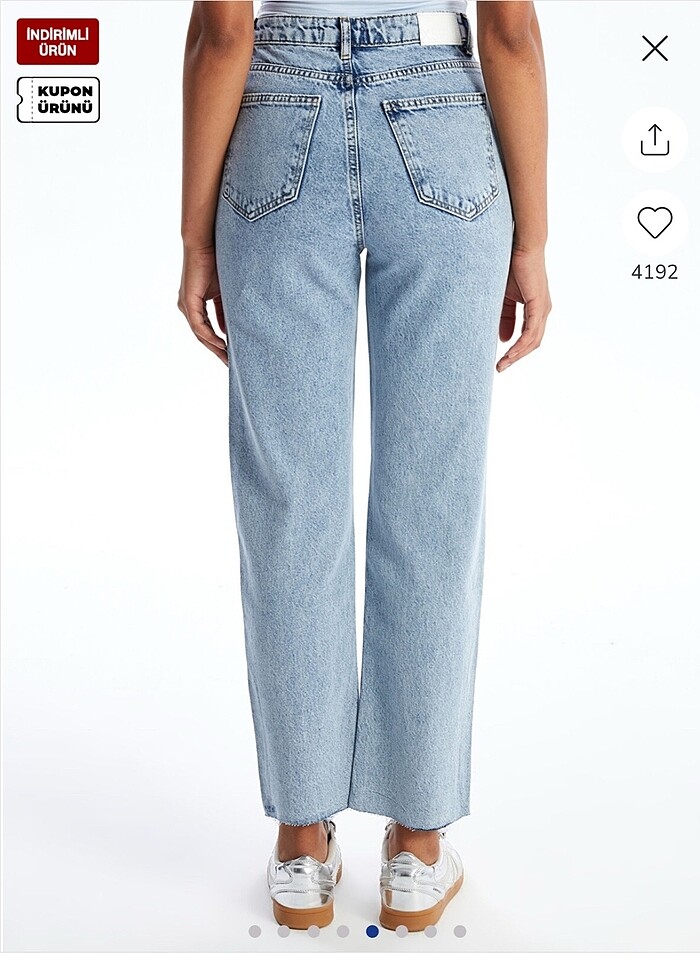
Task: Share this jeans product
Action: tap(654, 139)
